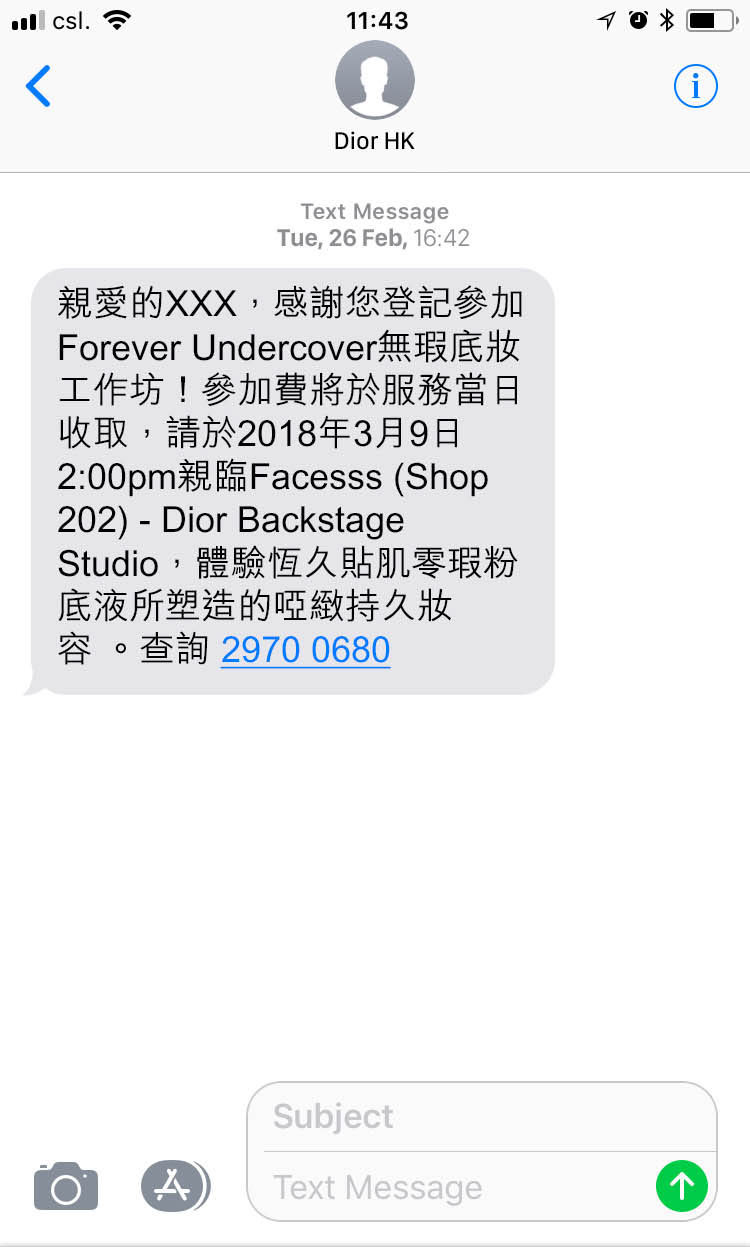The height and width of the screenshot is (1247, 750).
Task: Open the Dior HK contact avatar
Action: pos(374,81)
